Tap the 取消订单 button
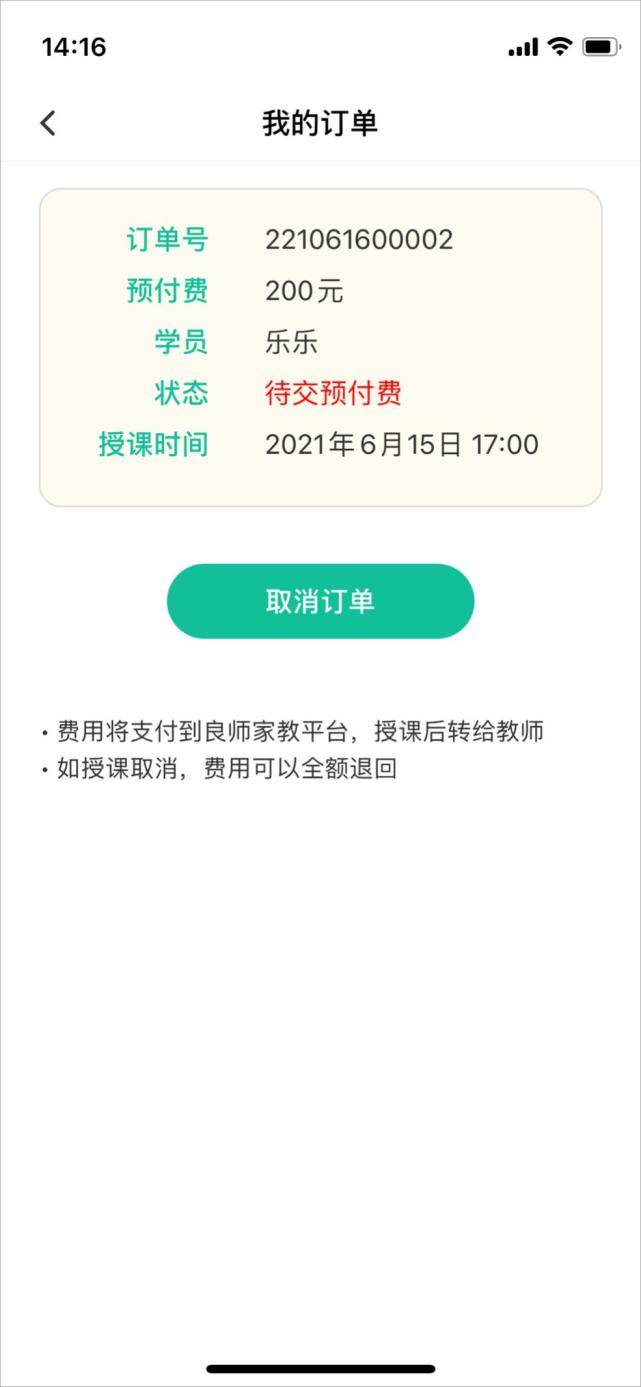641x1387 pixels. [x=320, y=601]
